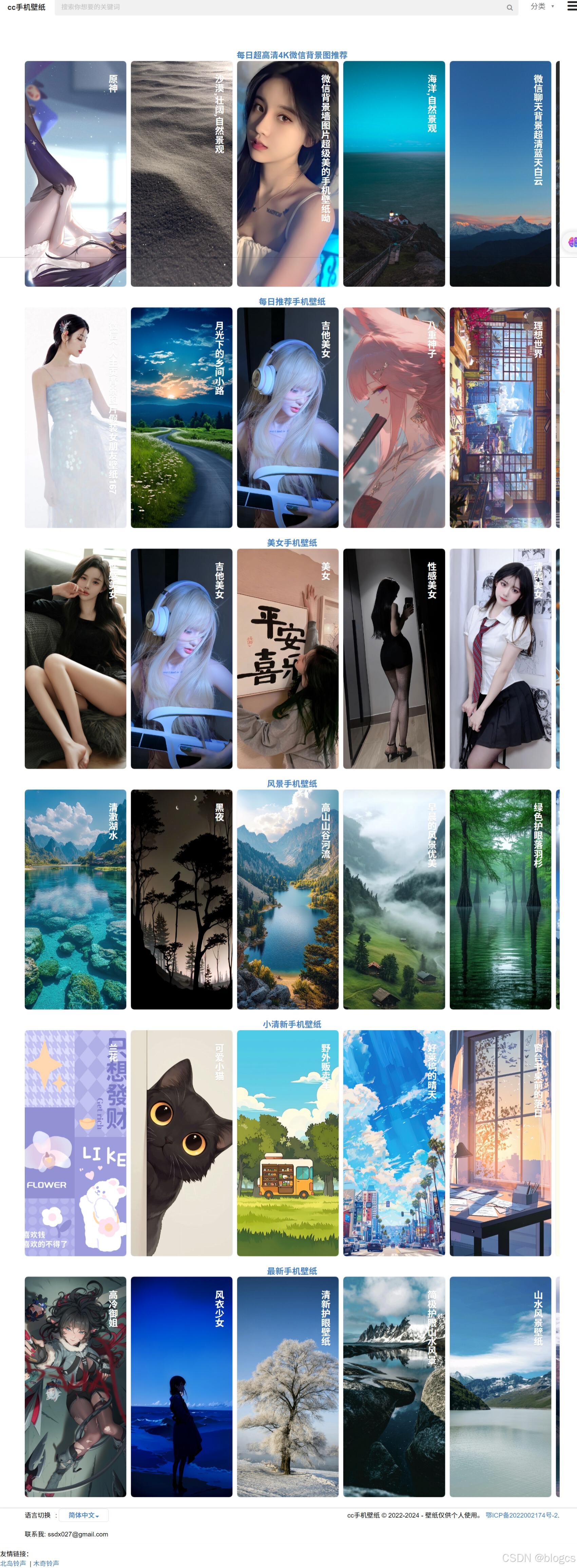Tap the search keyword input field
Viewport: 577px width, 1568px height.
coord(280,7)
